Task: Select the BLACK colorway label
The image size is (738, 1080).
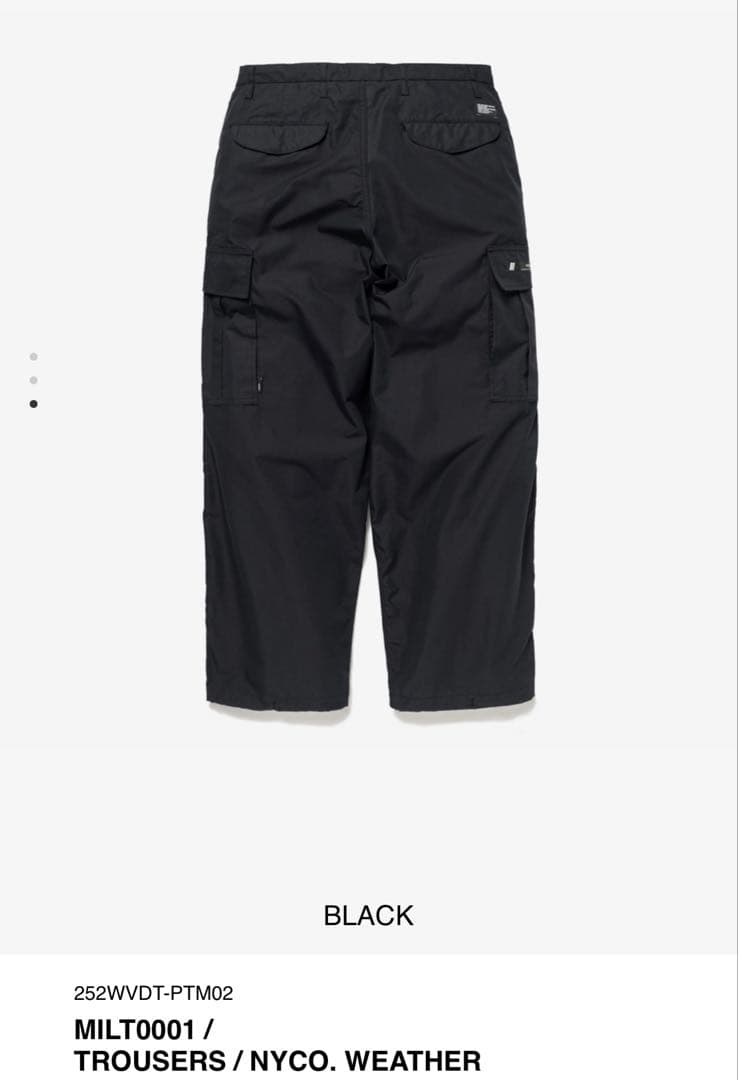Action: [368, 913]
